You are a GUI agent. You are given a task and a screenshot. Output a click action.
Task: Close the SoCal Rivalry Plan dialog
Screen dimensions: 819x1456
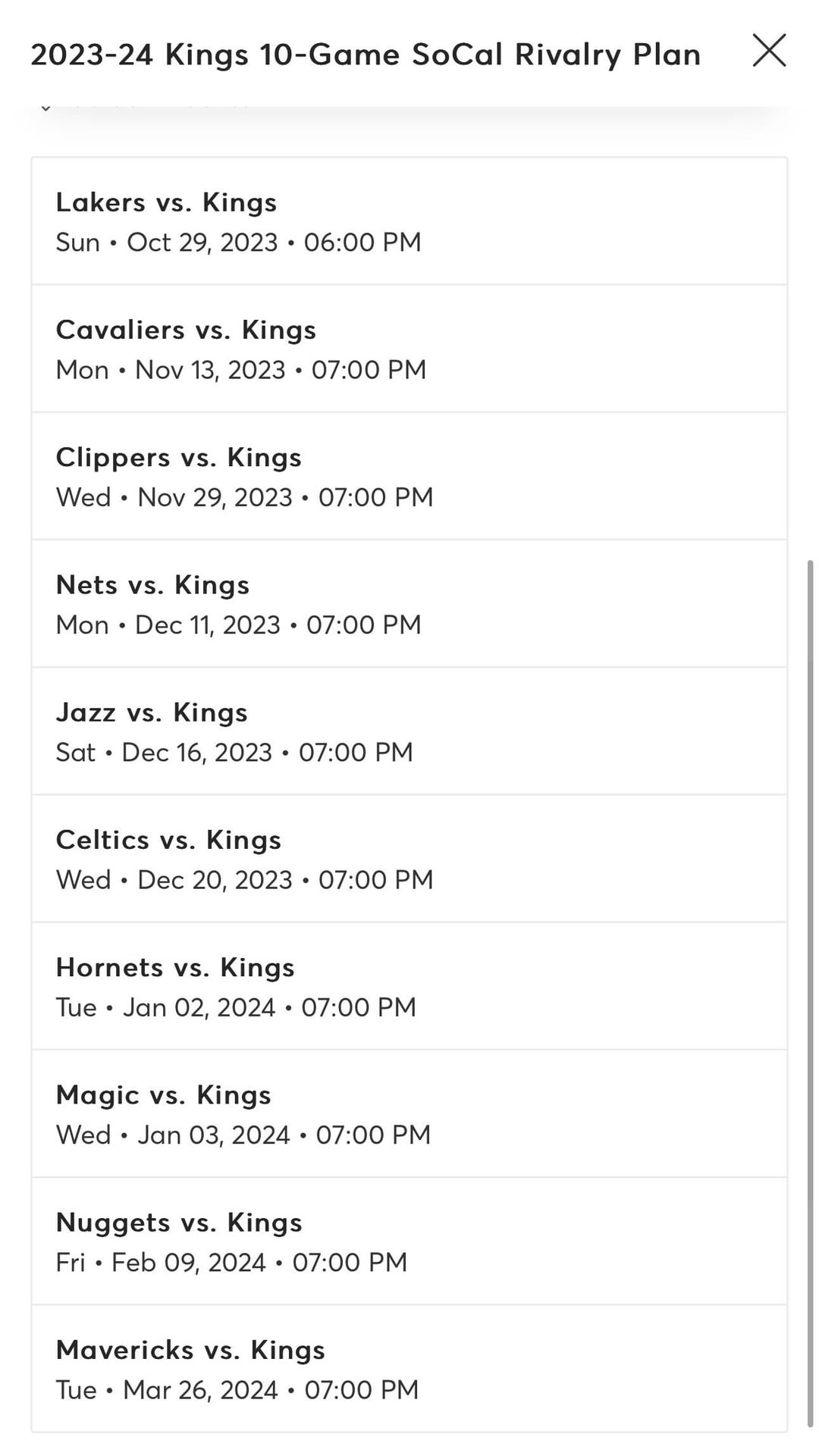coord(769,51)
